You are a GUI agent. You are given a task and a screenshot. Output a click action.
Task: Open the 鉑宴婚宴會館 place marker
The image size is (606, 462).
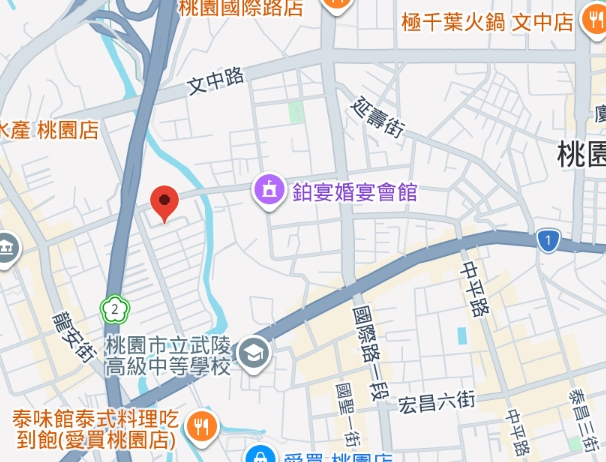pyautogui.click(x=269, y=188)
